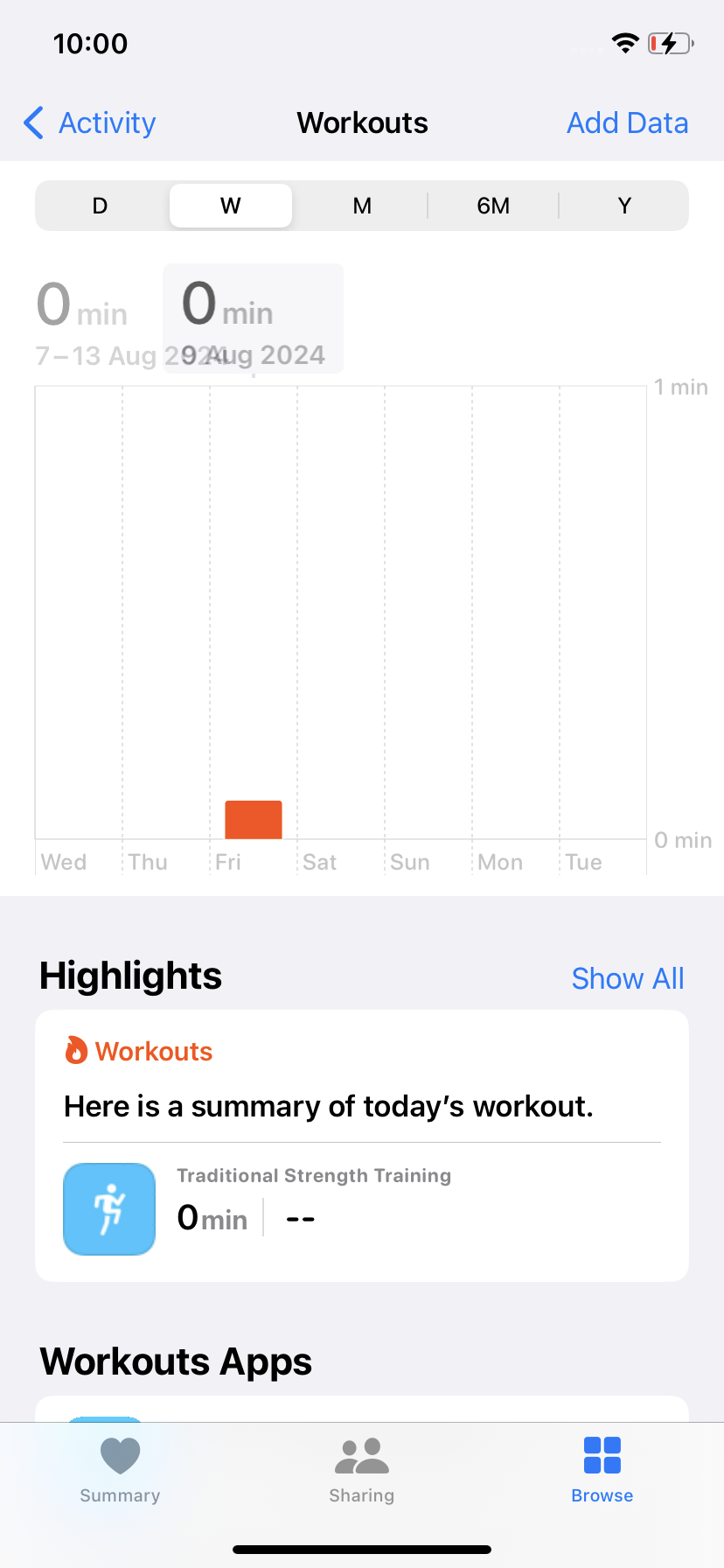Tap Add Data
The image size is (724, 1568).
pos(627,123)
